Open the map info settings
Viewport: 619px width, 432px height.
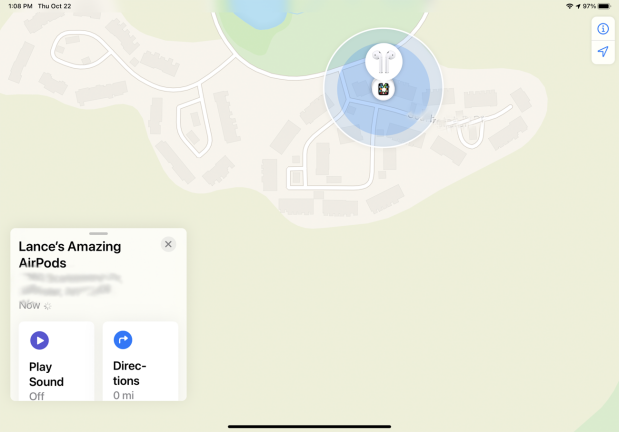click(603, 29)
